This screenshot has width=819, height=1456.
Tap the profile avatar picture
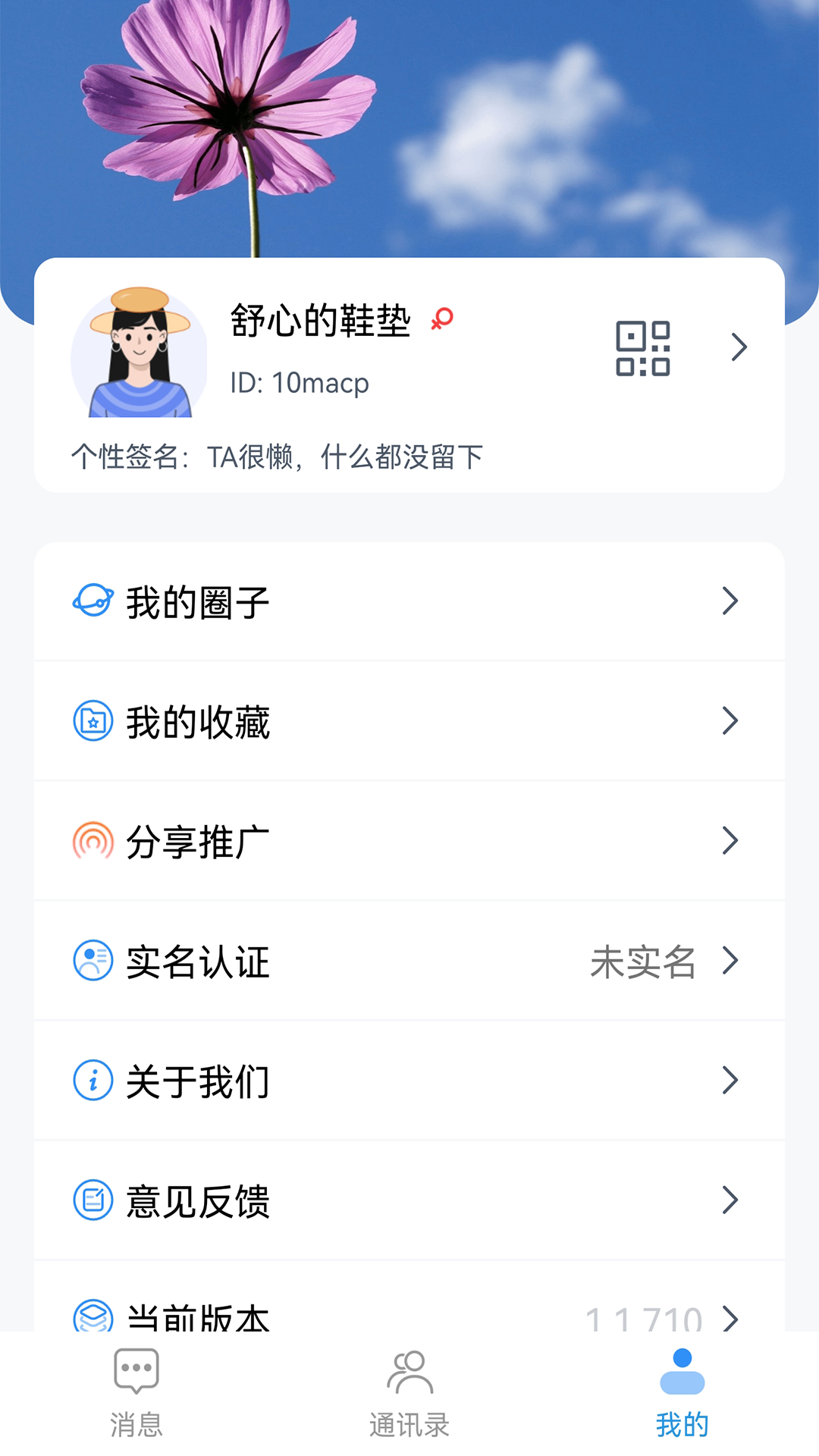pos(139,352)
